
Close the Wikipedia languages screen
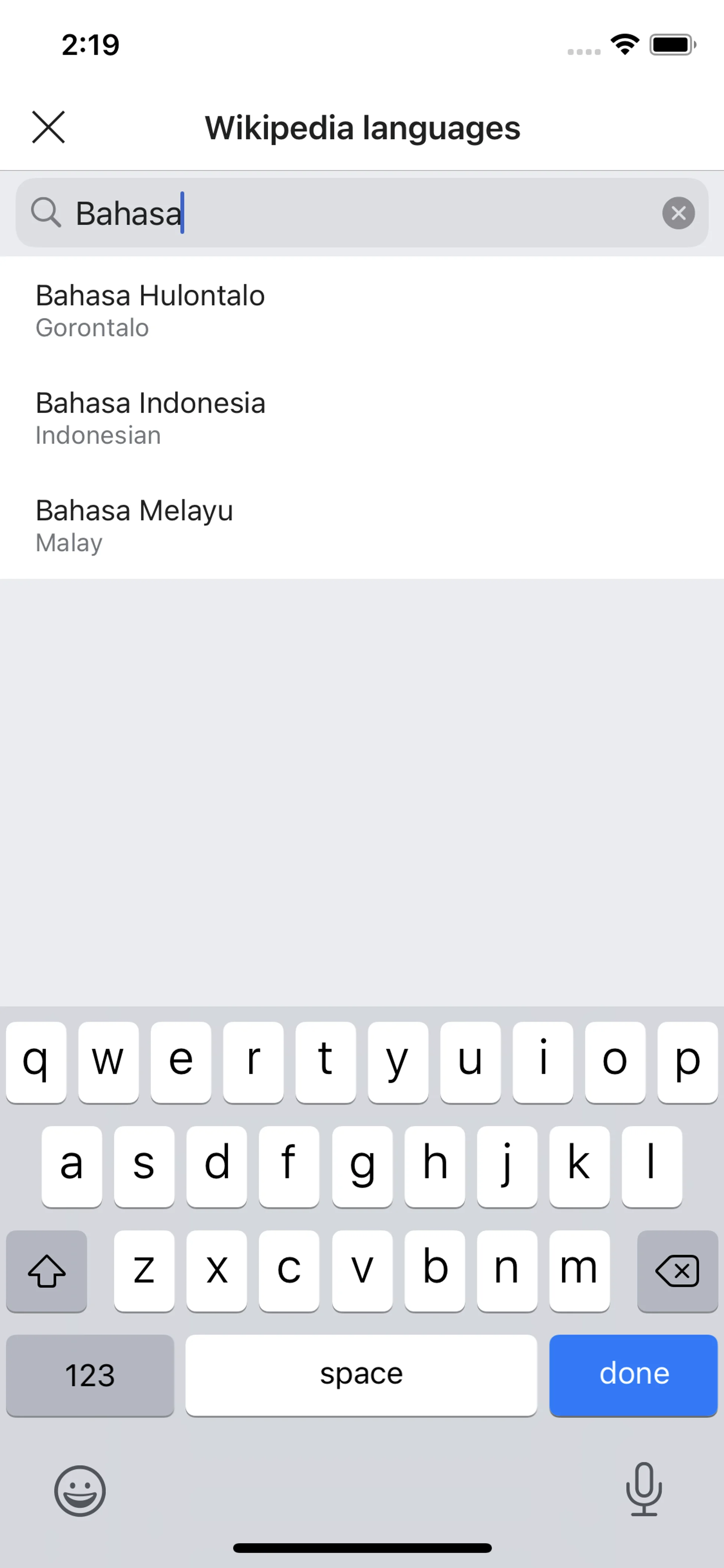(48, 127)
